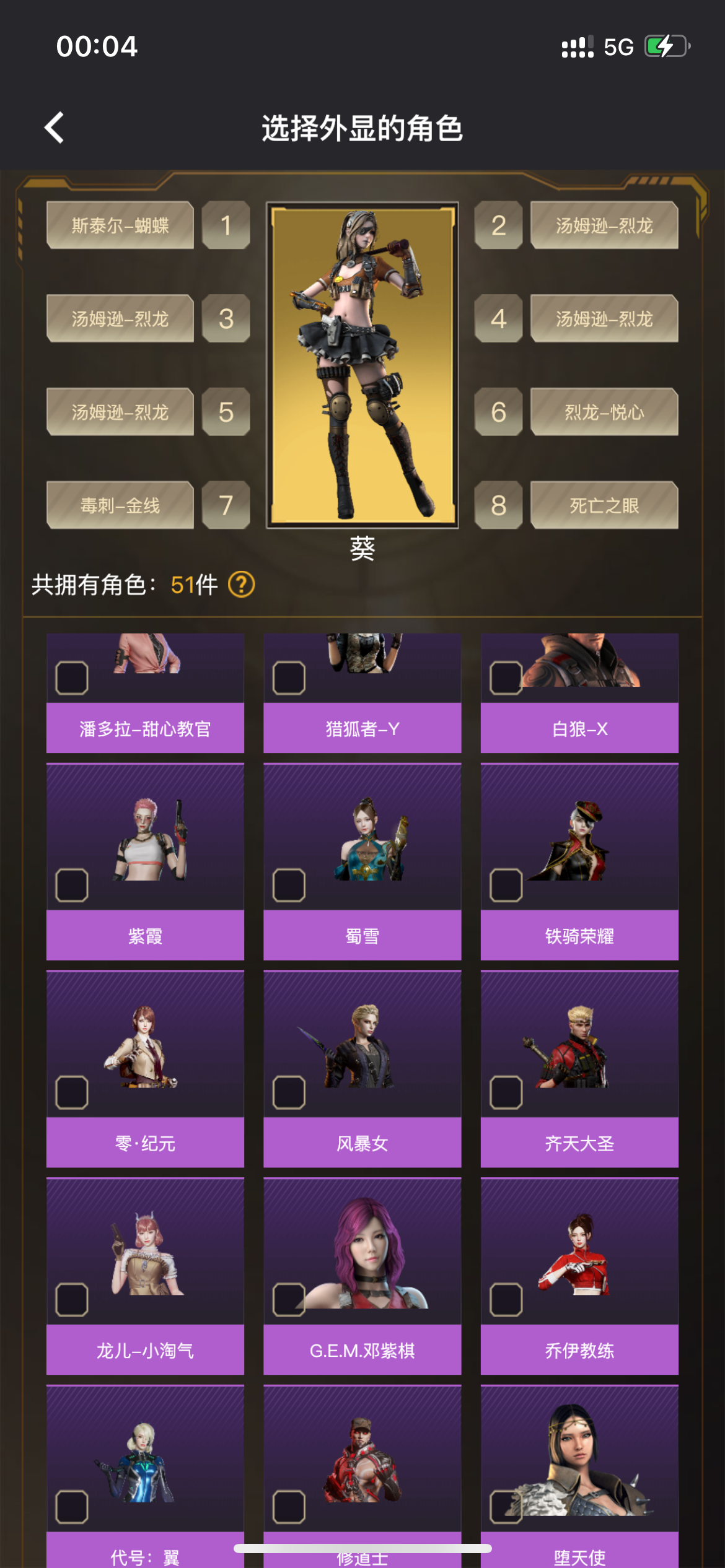Viewport: 725px width, 1568px height.
Task: Open help icon next to 共拥有角色
Action: pyautogui.click(x=241, y=585)
